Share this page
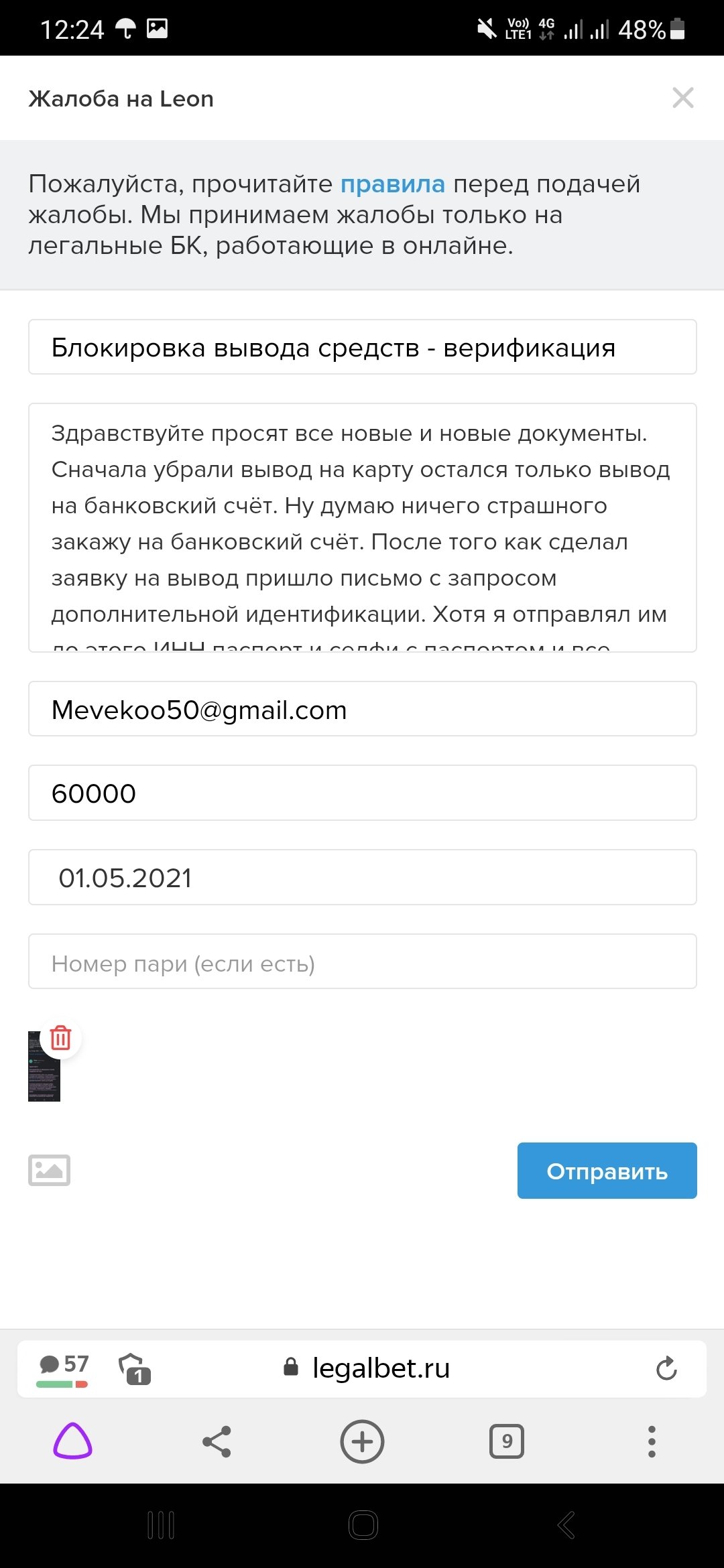This screenshot has height=1568, width=724. click(217, 1441)
